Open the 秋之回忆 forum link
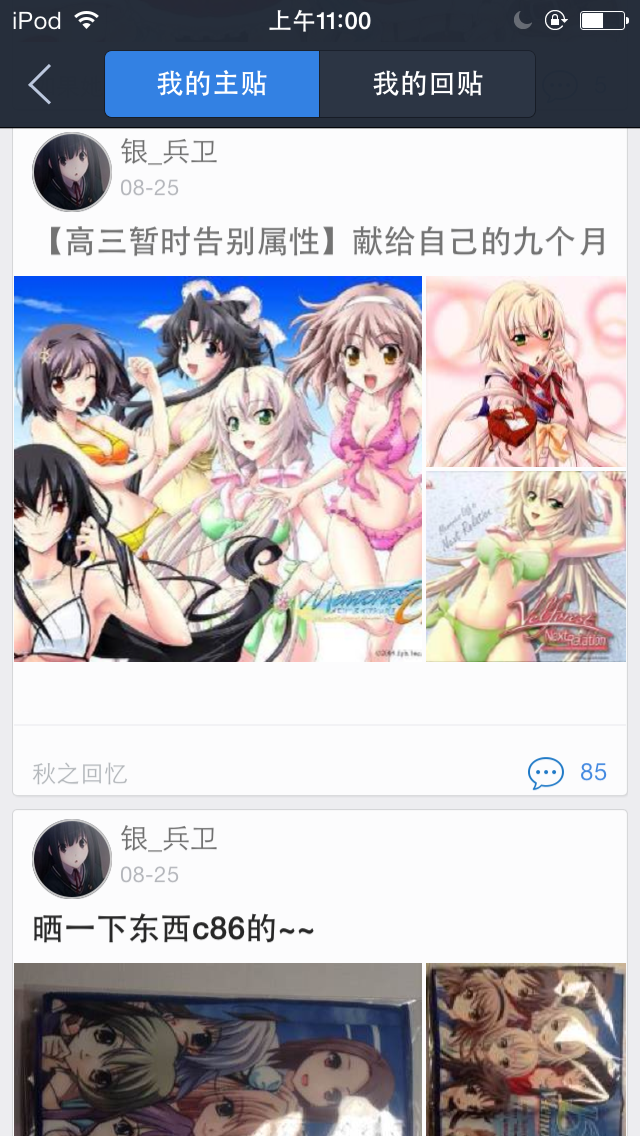640x1136 pixels. (x=80, y=774)
